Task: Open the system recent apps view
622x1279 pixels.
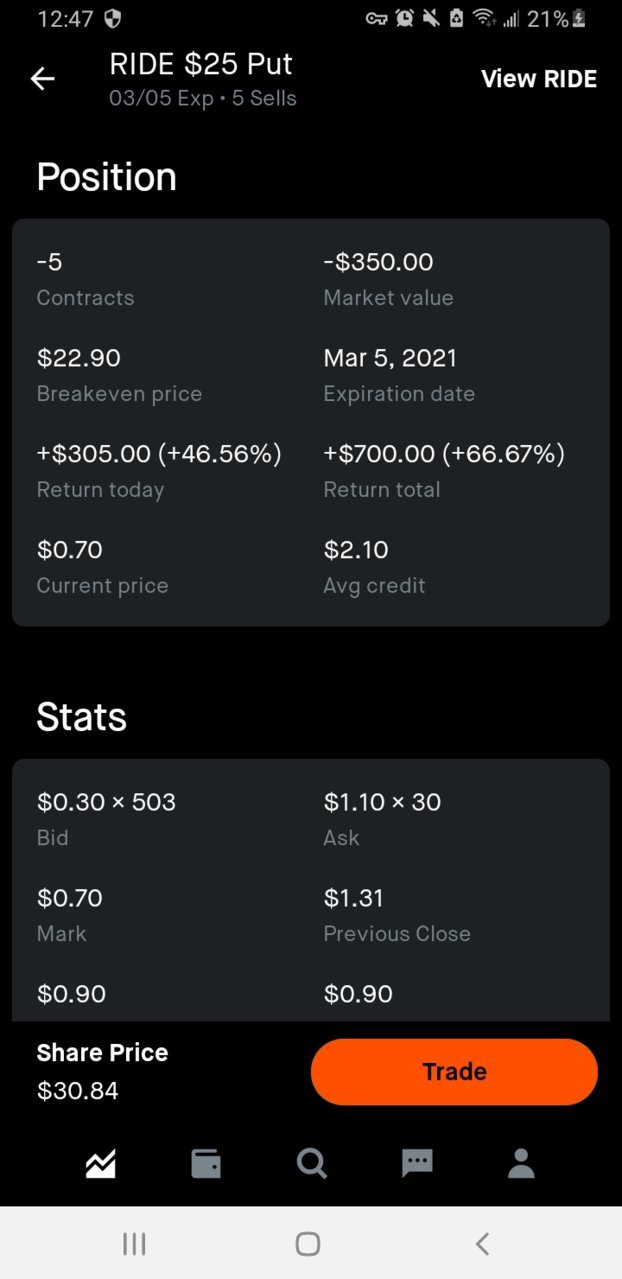Action: click(134, 1243)
